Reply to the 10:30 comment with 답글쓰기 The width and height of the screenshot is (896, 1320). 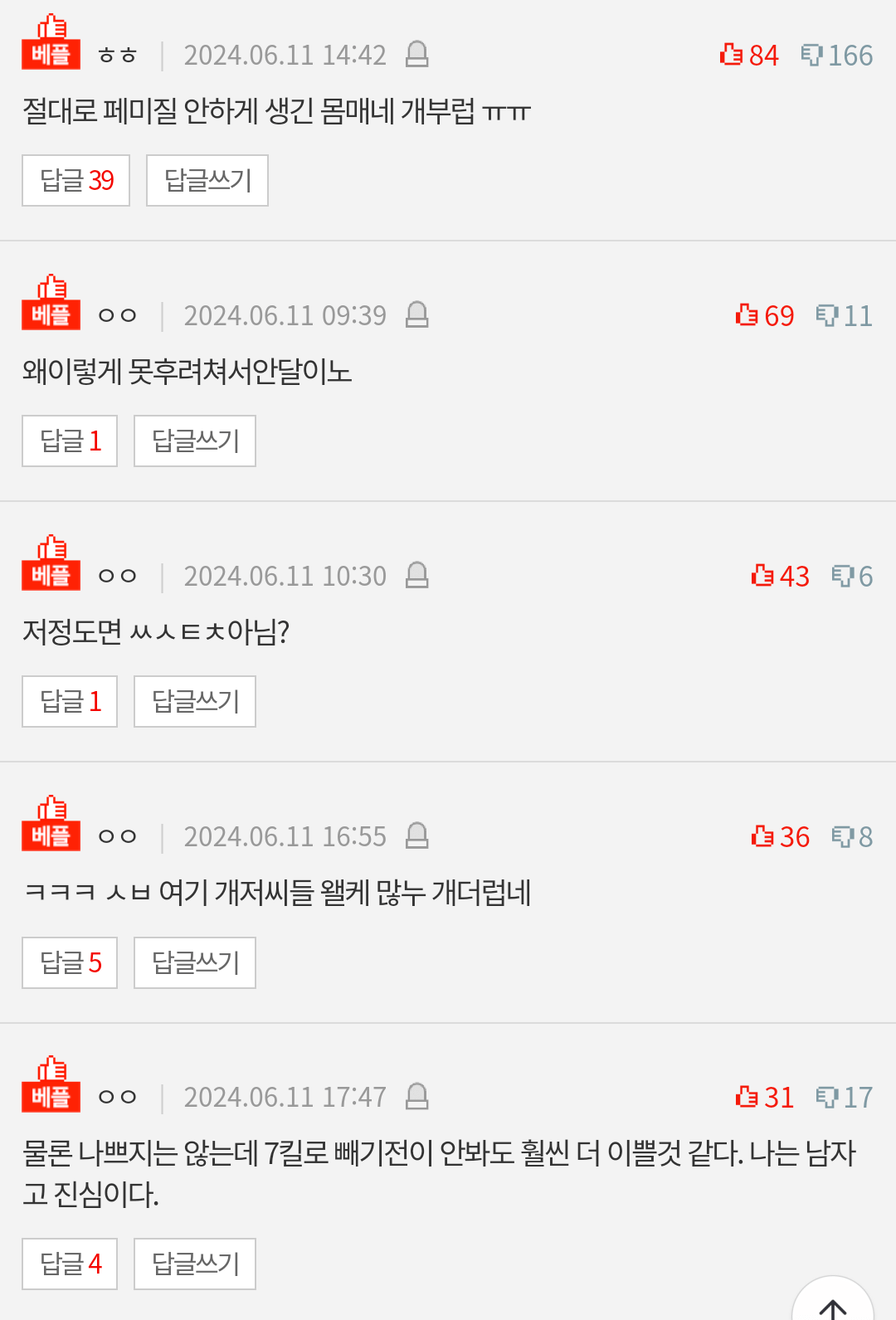[195, 701]
